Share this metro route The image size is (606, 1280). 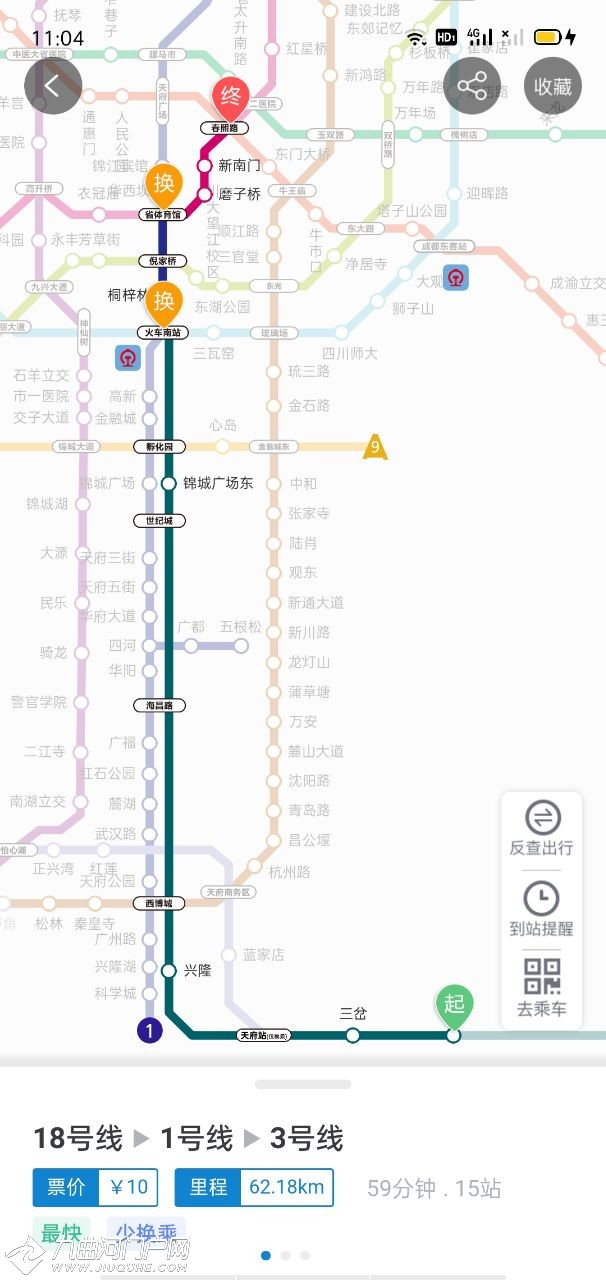coord(472,86)
